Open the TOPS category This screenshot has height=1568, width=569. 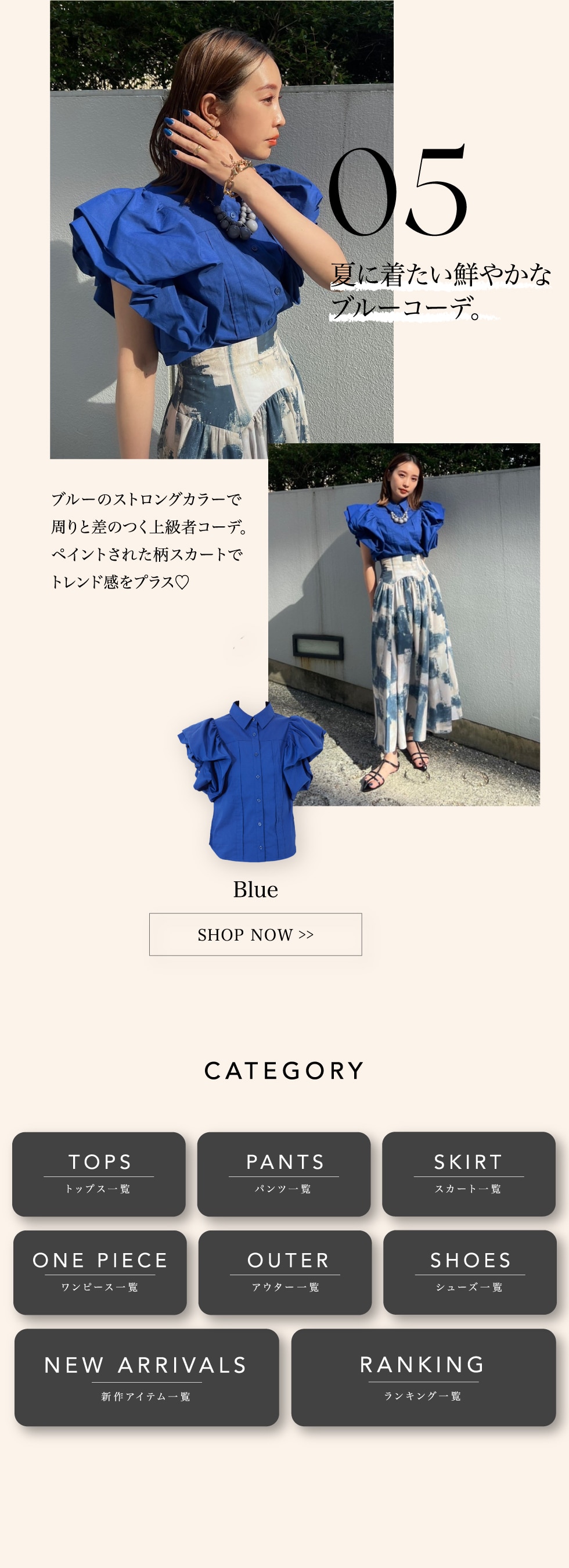[99, 1174]
